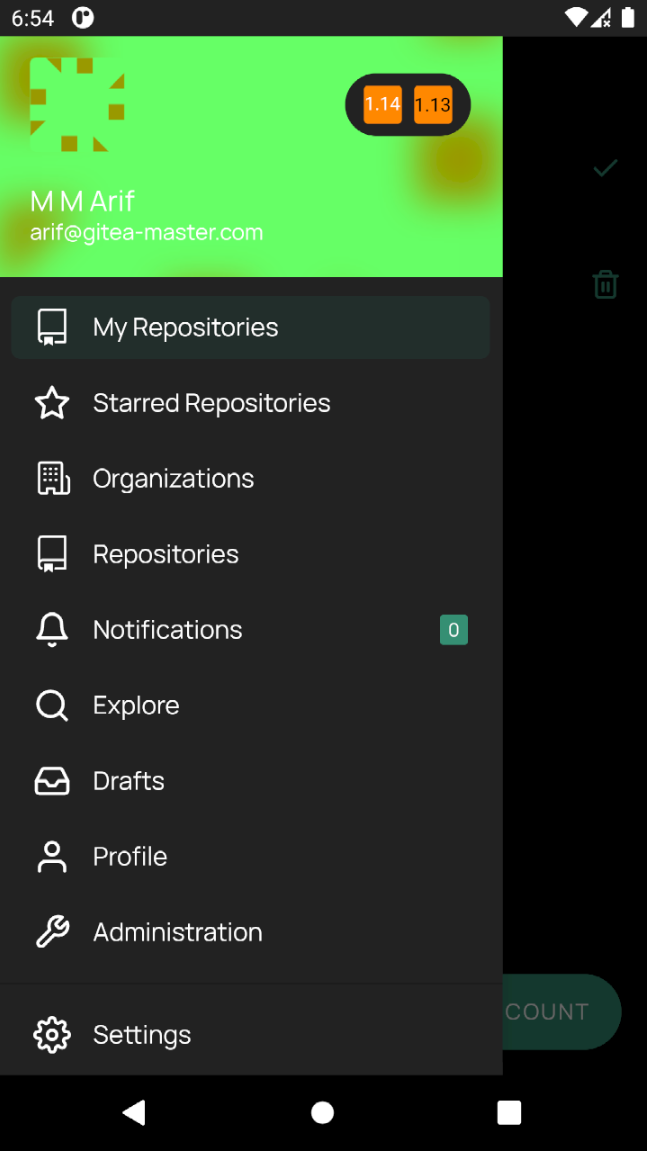Tap the system home button
The width and height of the screenshot is (647, 1151).
click(x=322, y=1112)
